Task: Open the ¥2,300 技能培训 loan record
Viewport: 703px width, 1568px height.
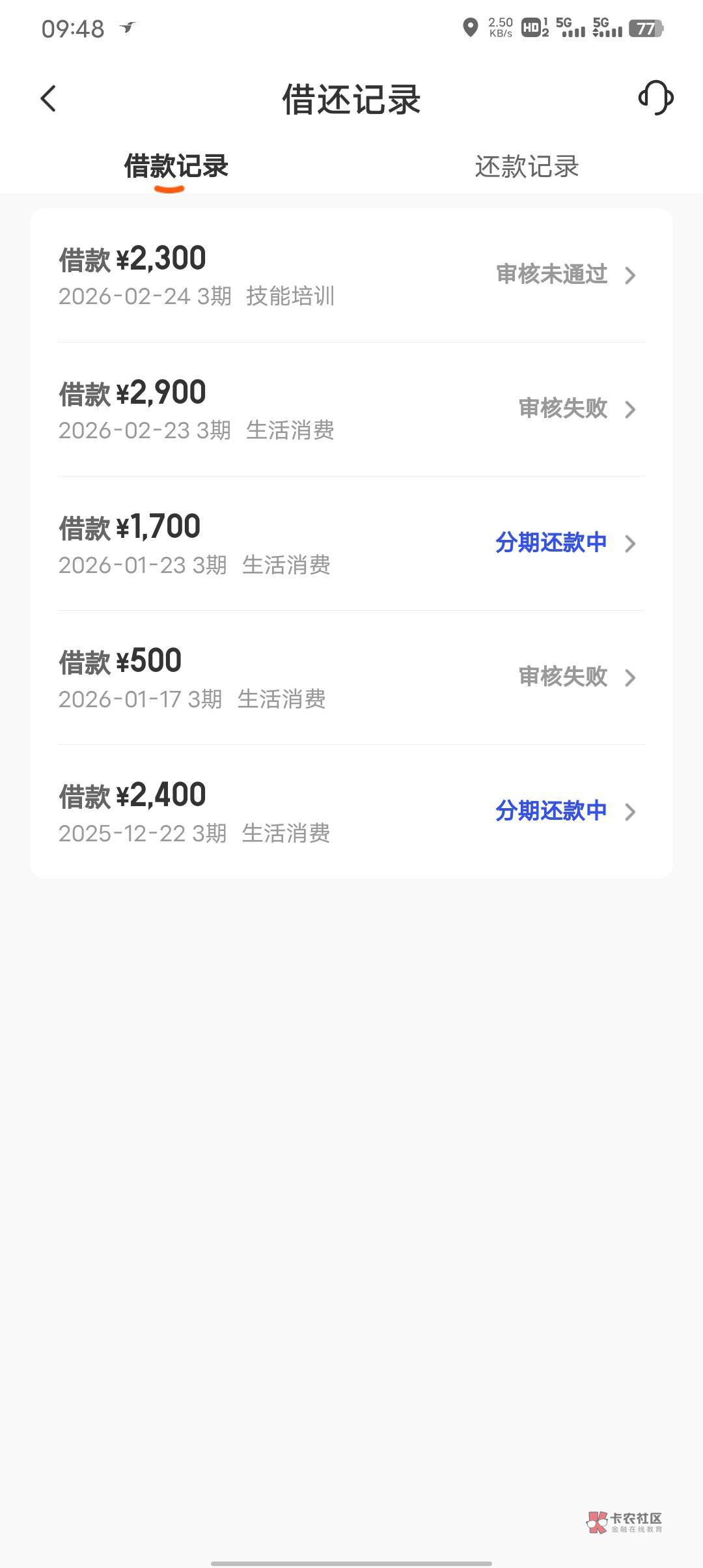Action: pos(351,275)
